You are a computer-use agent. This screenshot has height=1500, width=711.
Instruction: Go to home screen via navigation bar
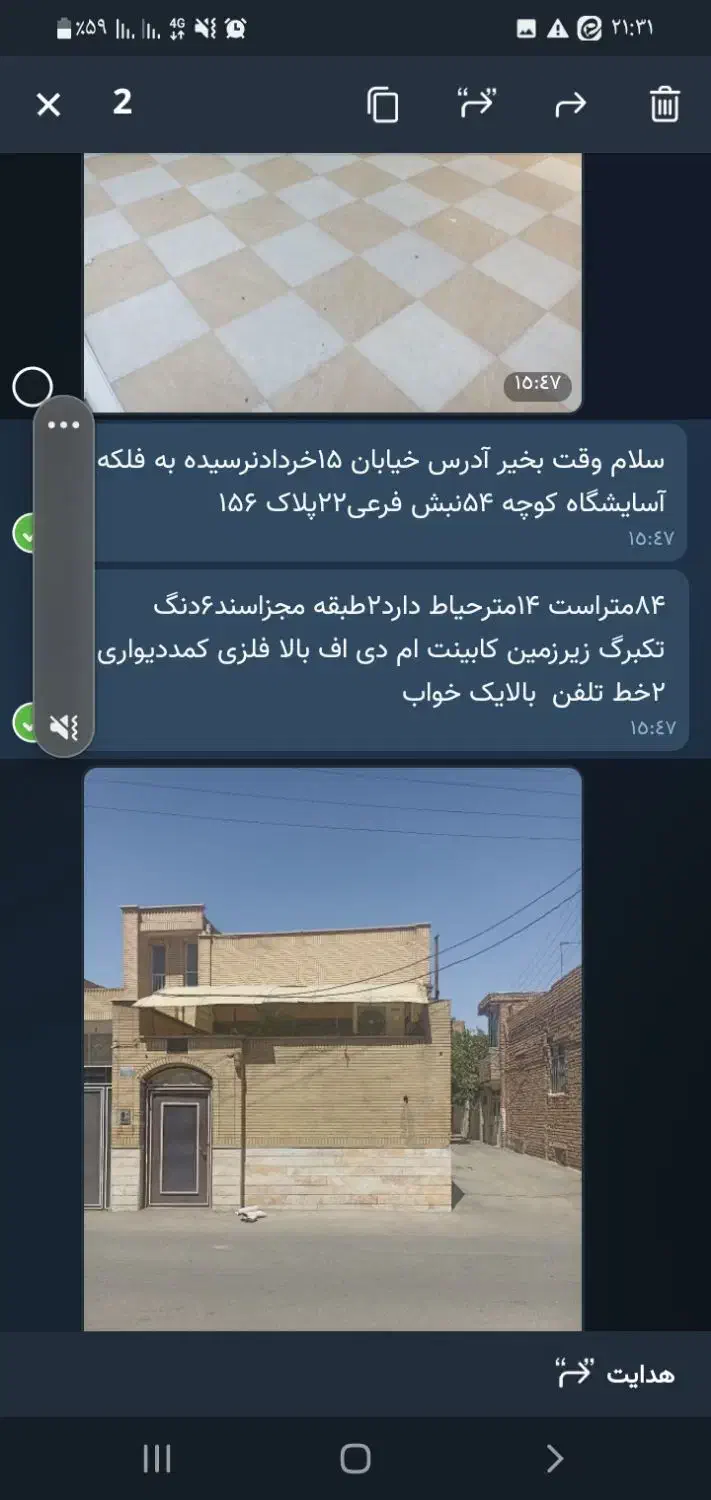(355, 1459)
